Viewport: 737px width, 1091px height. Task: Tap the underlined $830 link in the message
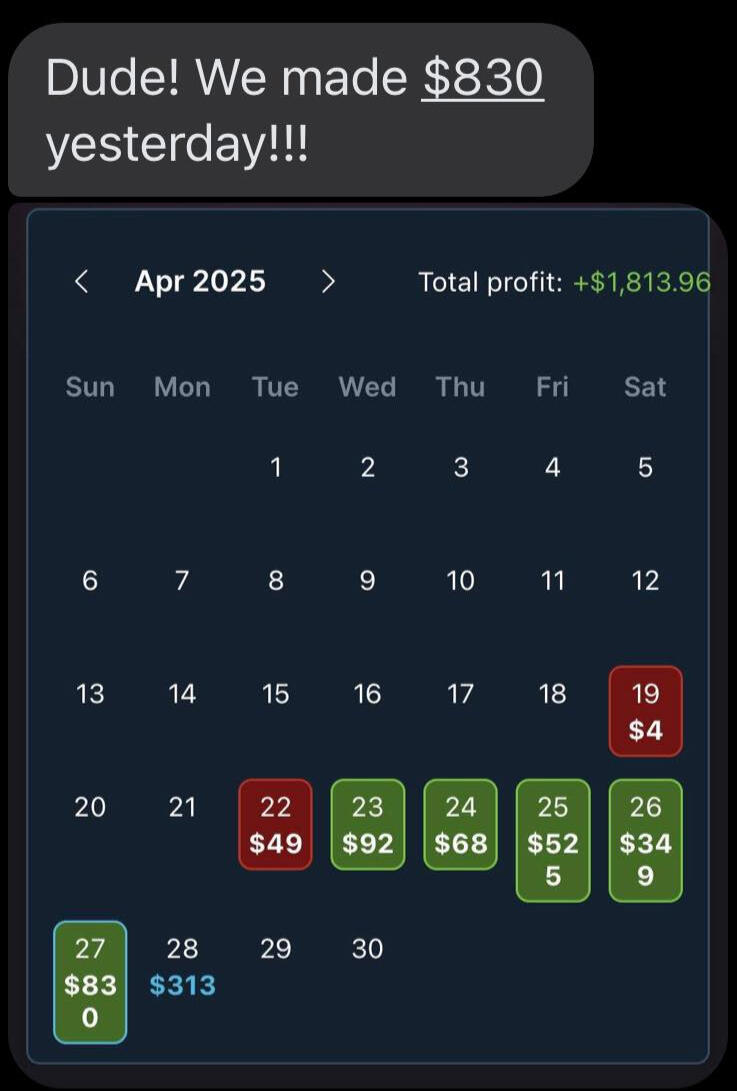(483, 78)
